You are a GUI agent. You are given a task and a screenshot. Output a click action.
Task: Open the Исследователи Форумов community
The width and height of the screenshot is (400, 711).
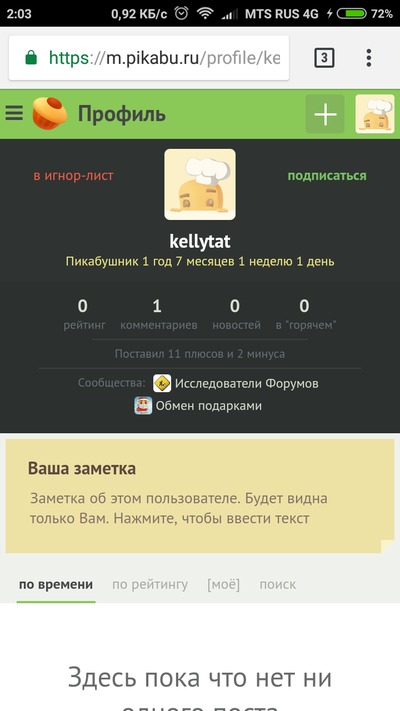click(236, 384)
